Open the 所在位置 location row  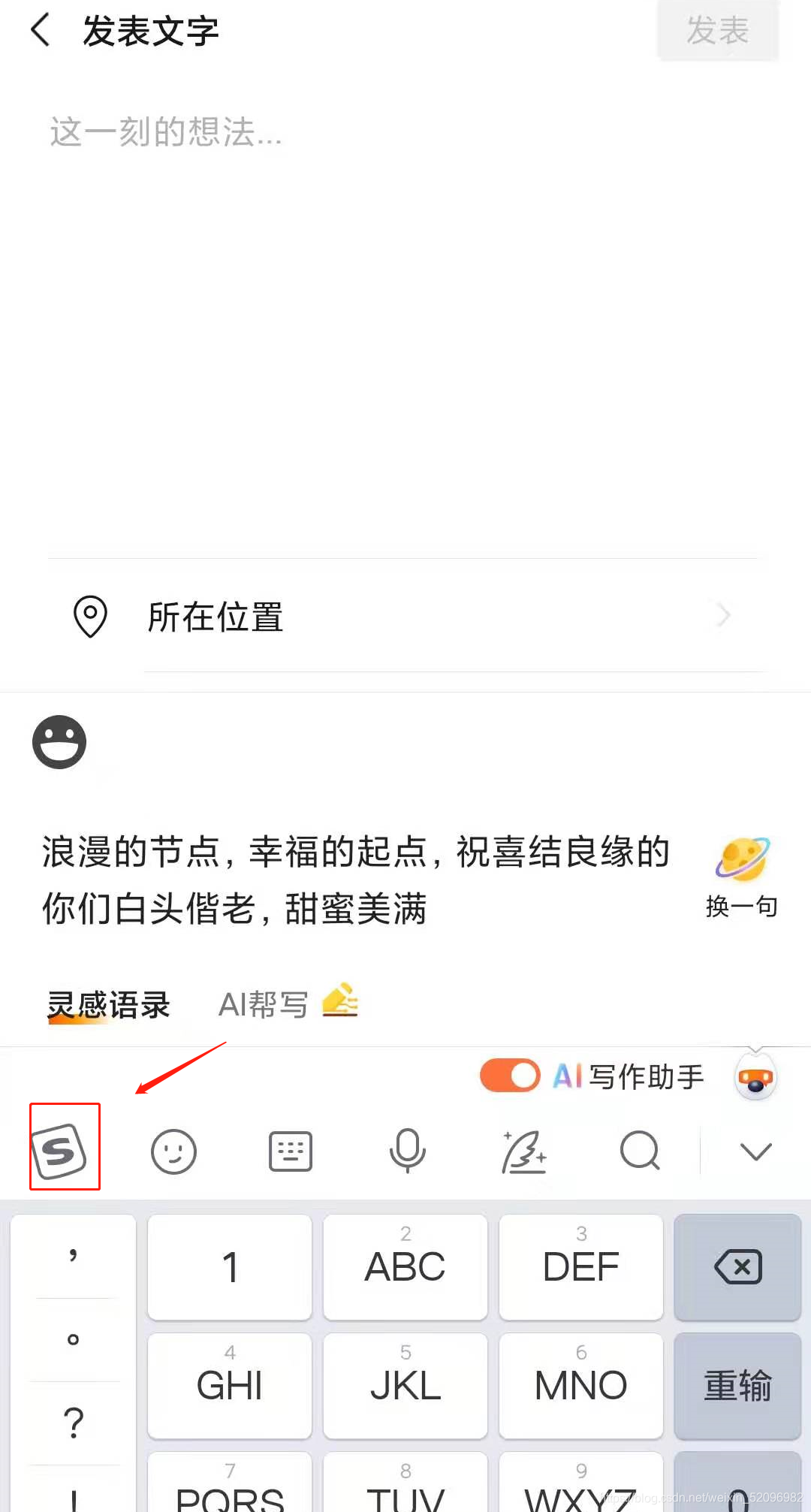click(405, 616)
